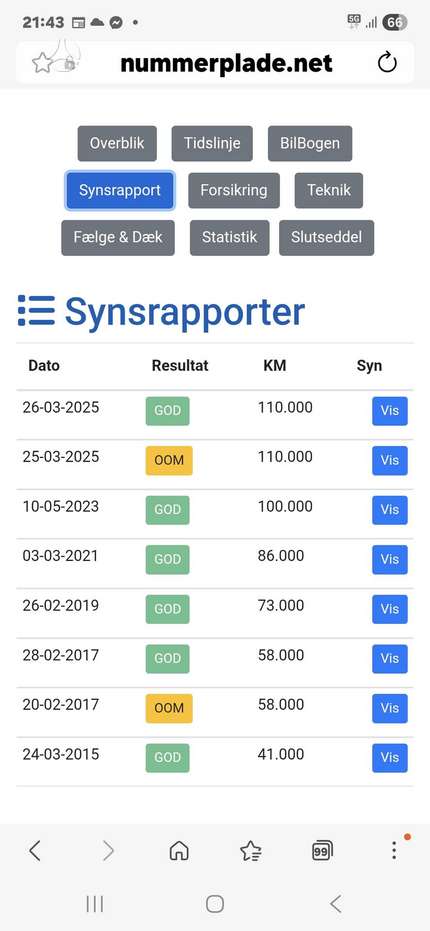Select the Forsikring button
Screen dimensions: 430x931
point(233,191)
